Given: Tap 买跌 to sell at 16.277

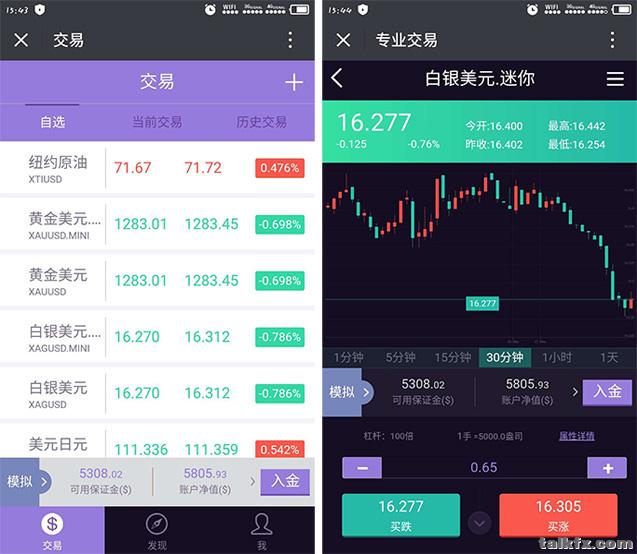Looking at the screenshot, I should click(x=401, y=515).
